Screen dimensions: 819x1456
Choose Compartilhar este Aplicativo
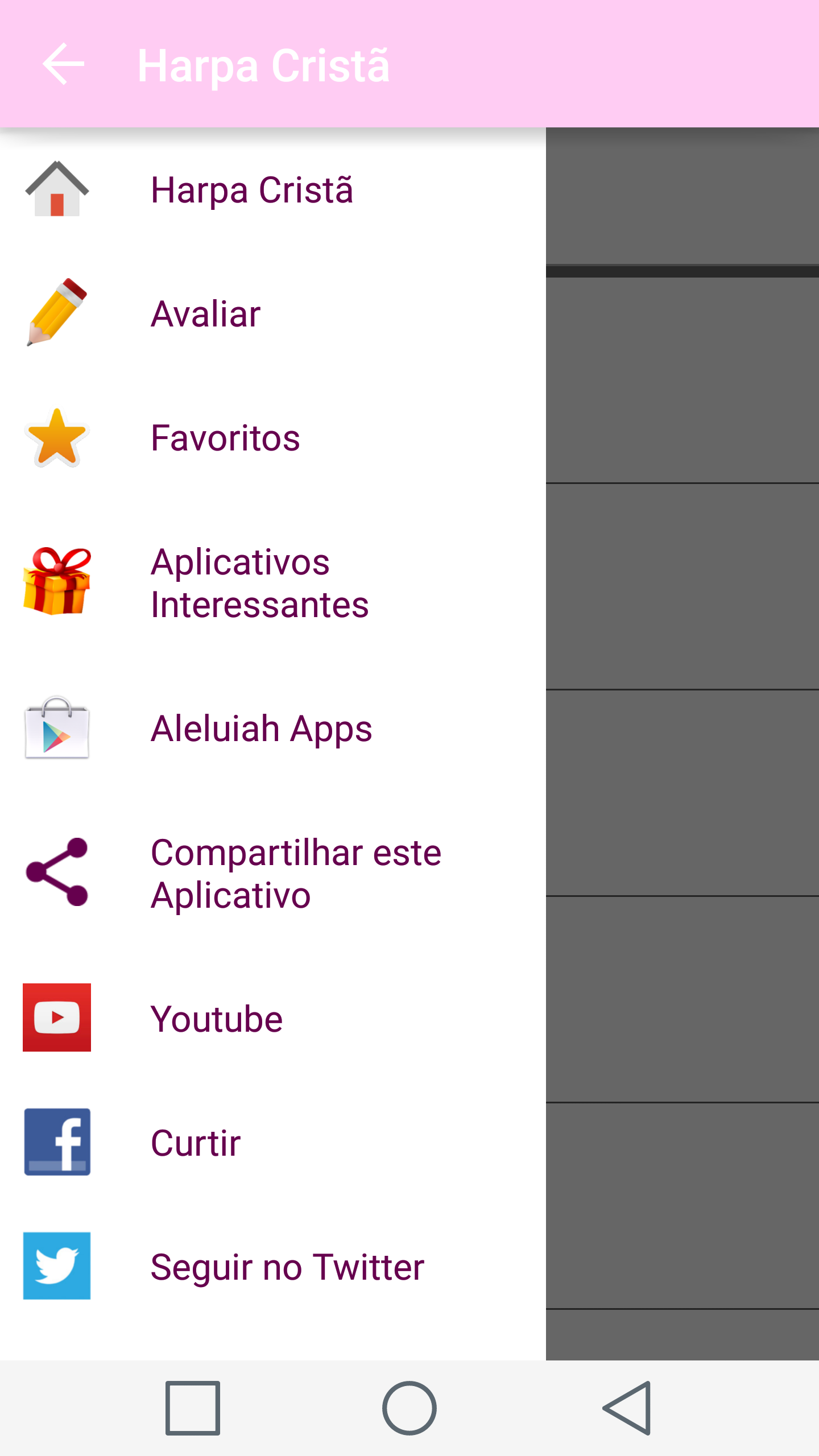pyautogui.click(x=296, y=874)
